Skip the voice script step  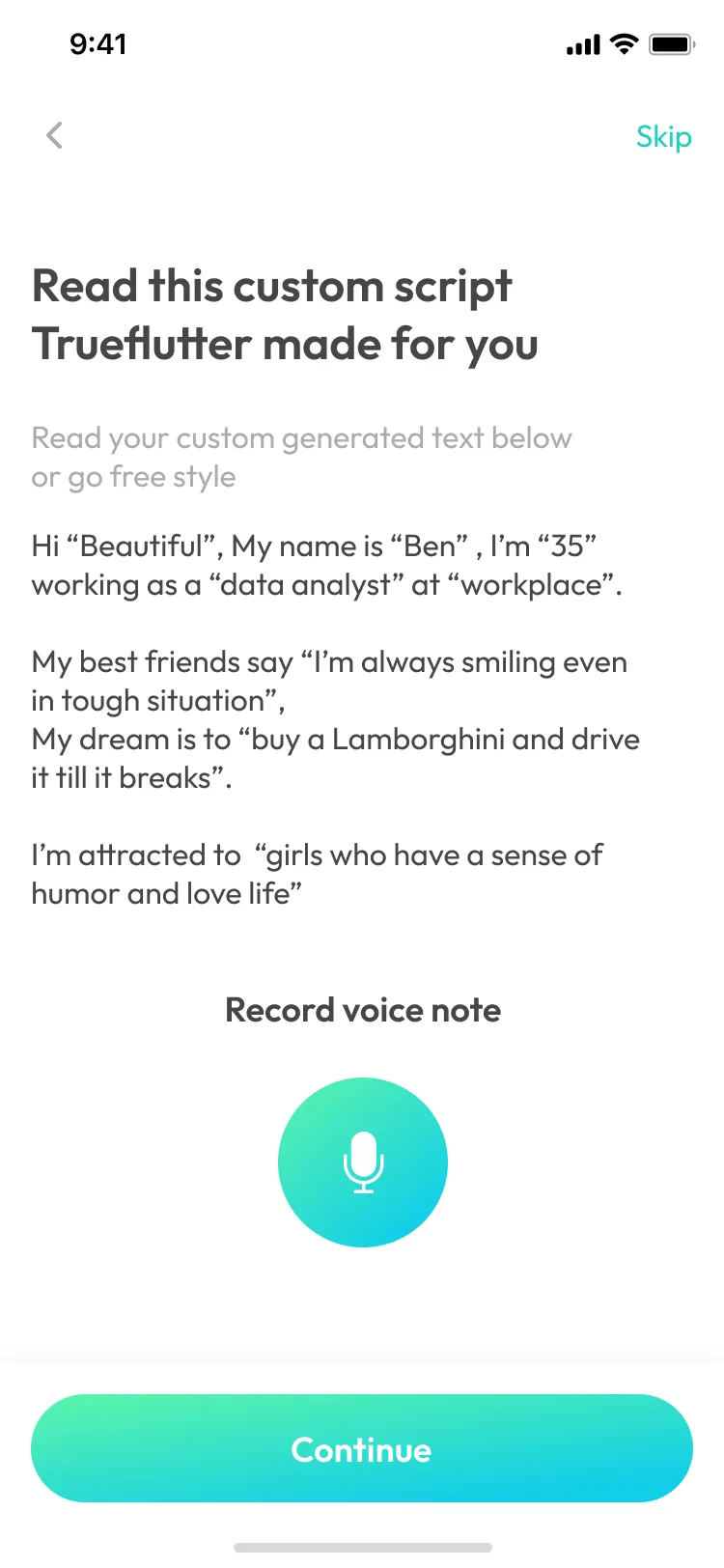point(663,137)
